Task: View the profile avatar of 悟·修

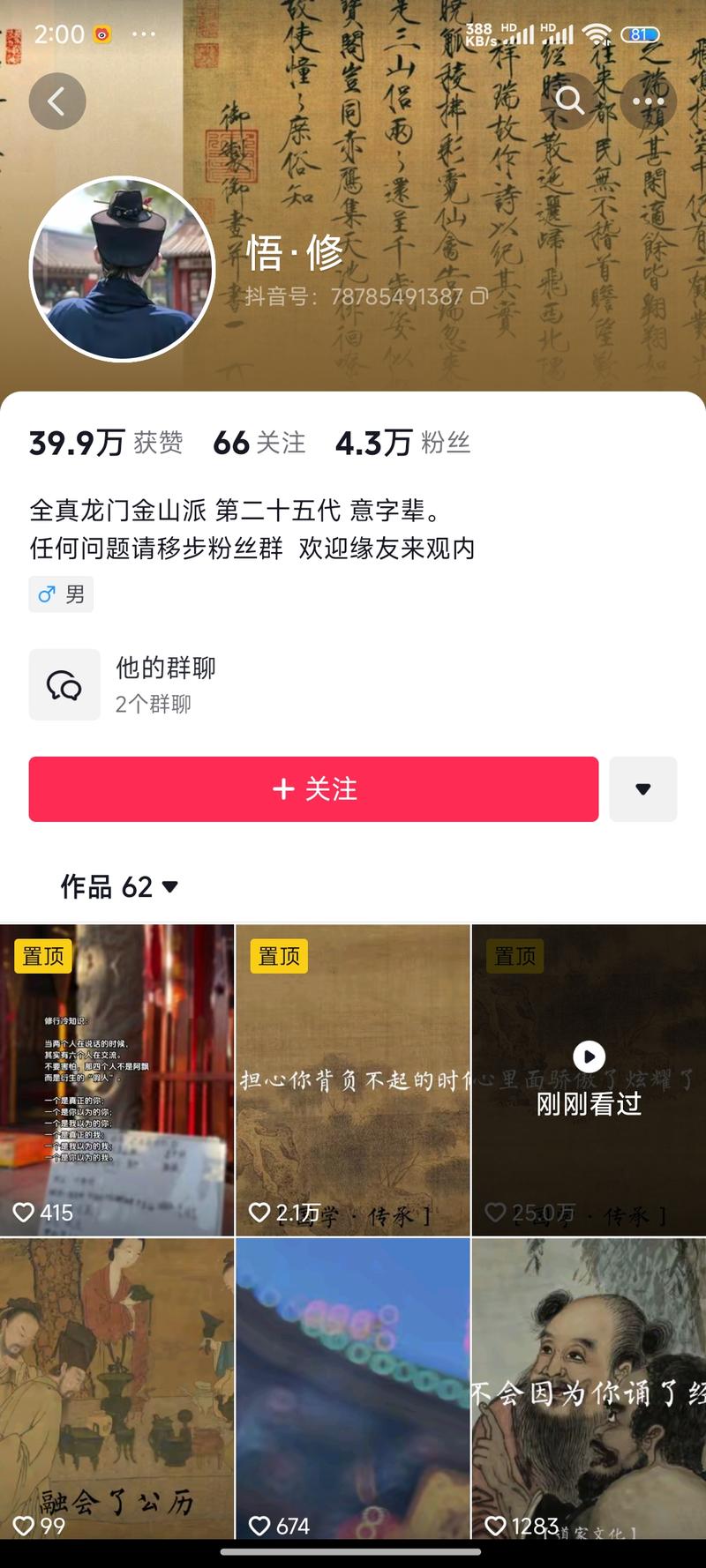Action: (x=123, y=269)
